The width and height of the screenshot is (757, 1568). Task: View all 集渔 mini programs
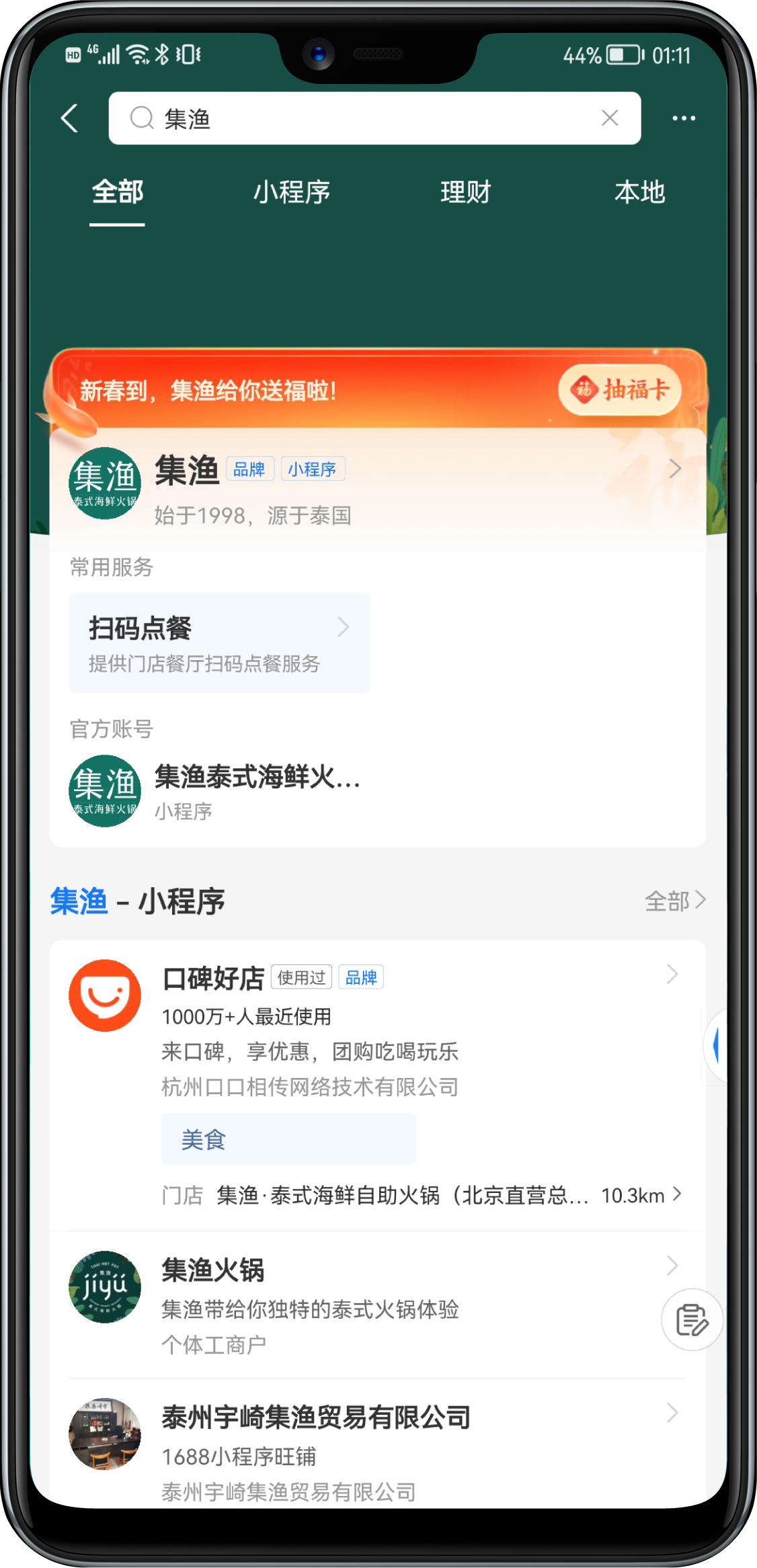674,901
